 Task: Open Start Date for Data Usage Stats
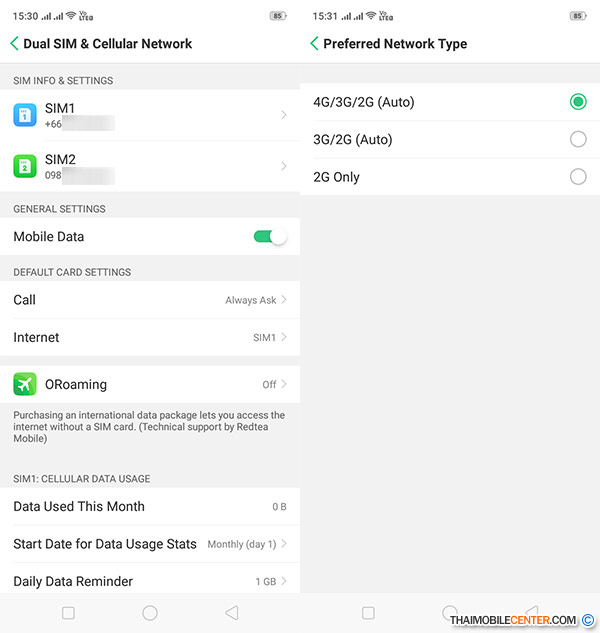pyautogui.click(x=150, y=544)
